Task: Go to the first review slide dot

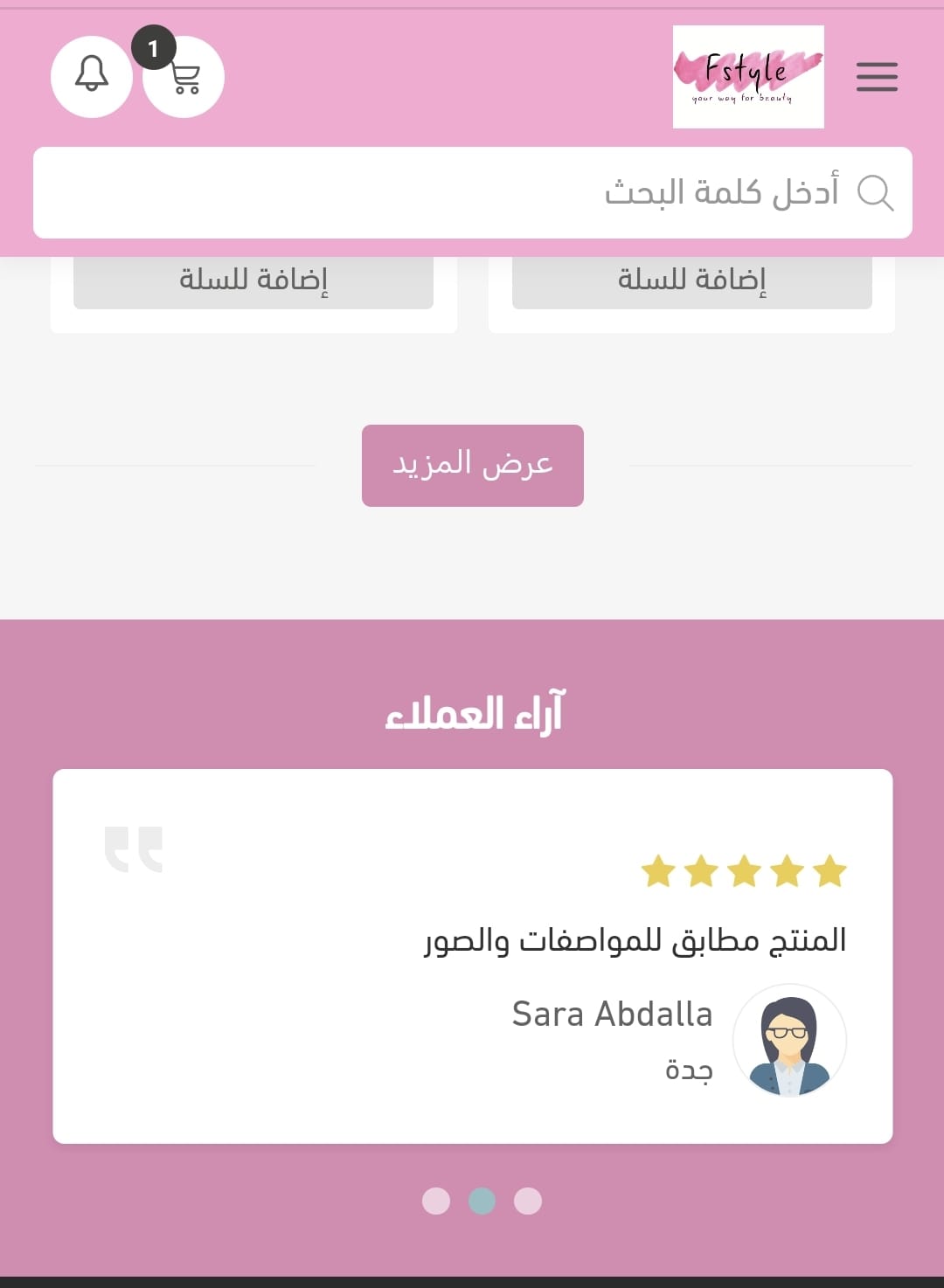Action: pyautogui.click(x=436, y=1201)
